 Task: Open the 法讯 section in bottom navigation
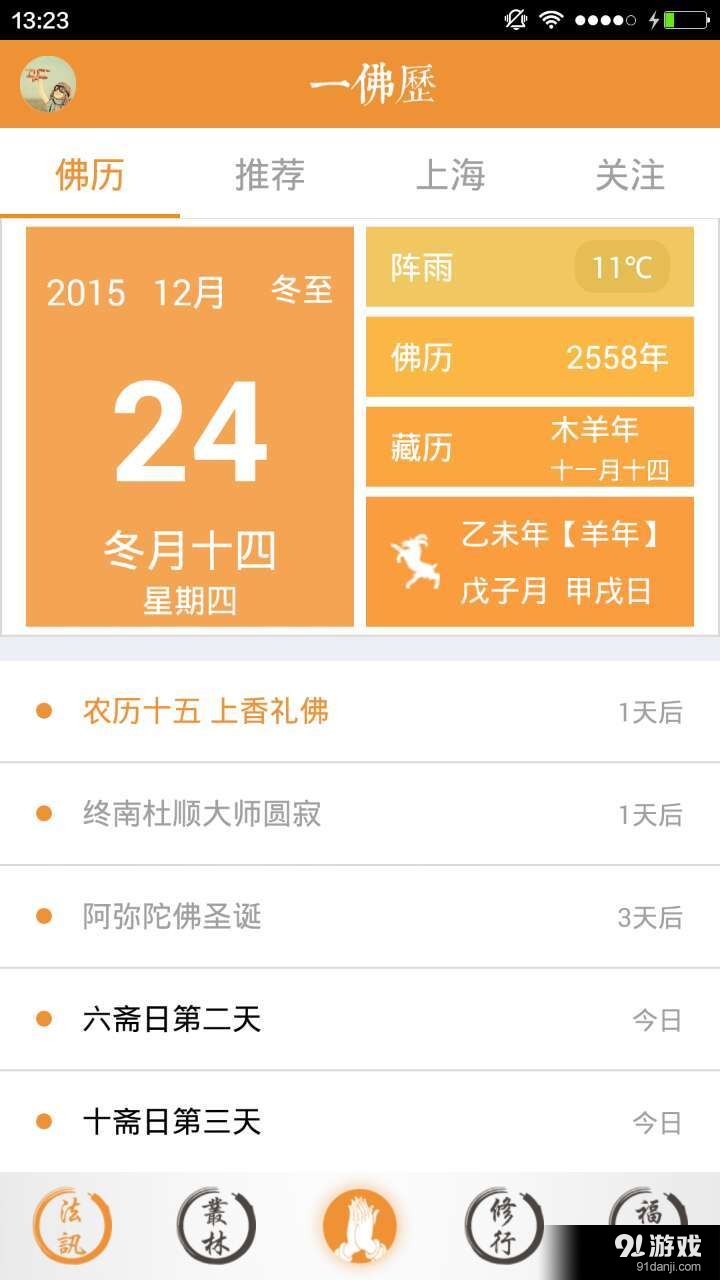72,1222
